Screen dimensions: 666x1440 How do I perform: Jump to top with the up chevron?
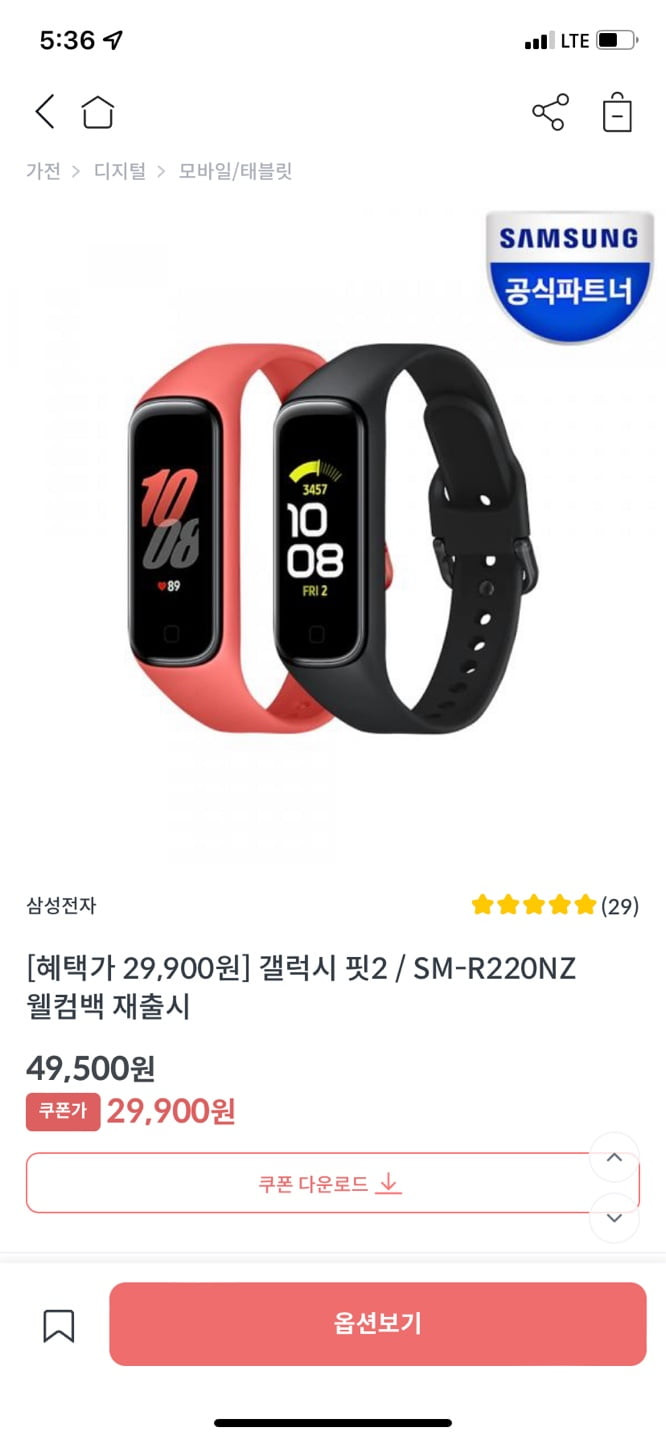(x=614, y=1158)
